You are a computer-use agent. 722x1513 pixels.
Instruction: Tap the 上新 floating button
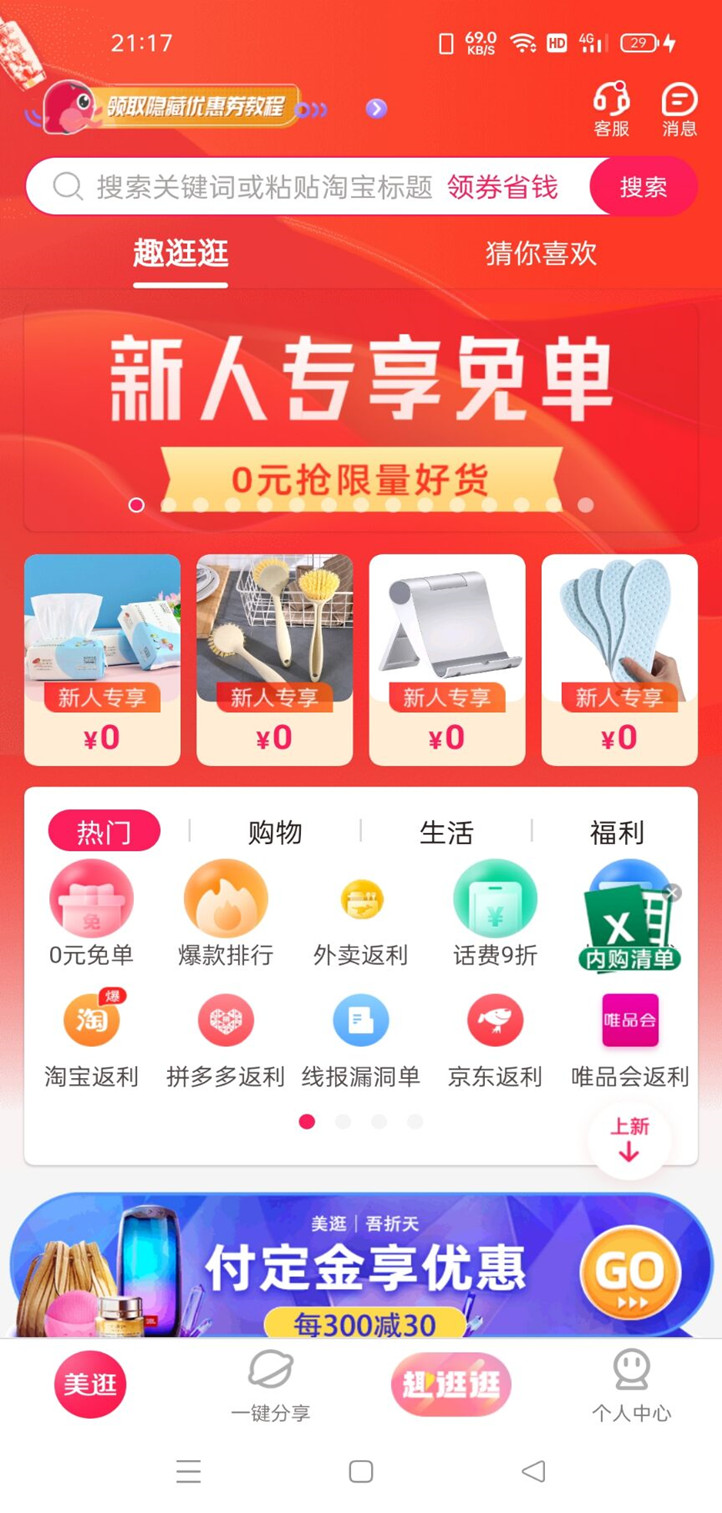click(x=629, y=1139)
